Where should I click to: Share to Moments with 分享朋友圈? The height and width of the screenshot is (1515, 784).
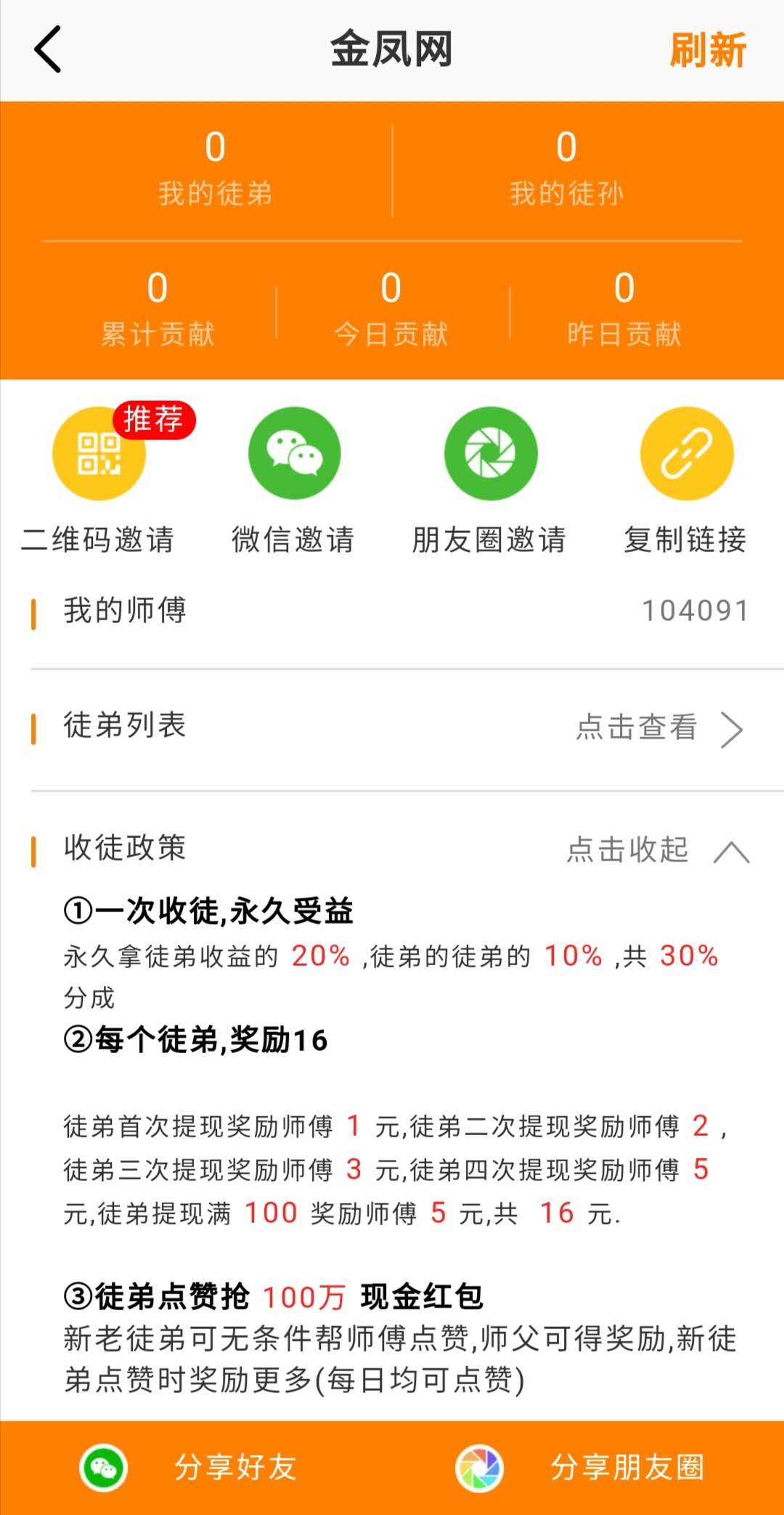[587, 1467]
